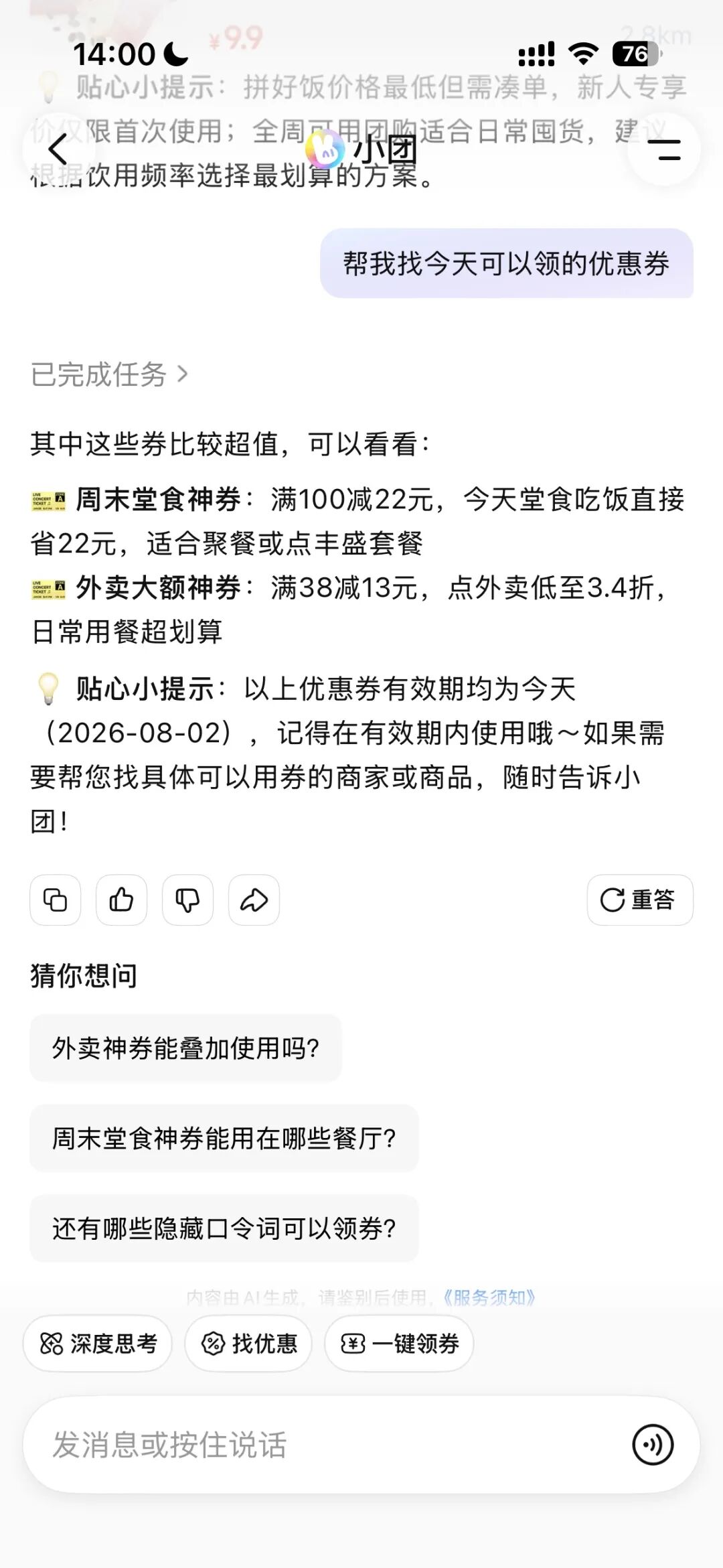
Task: Tap the voice icon in the input box
Action: (x=653, y=1445)
